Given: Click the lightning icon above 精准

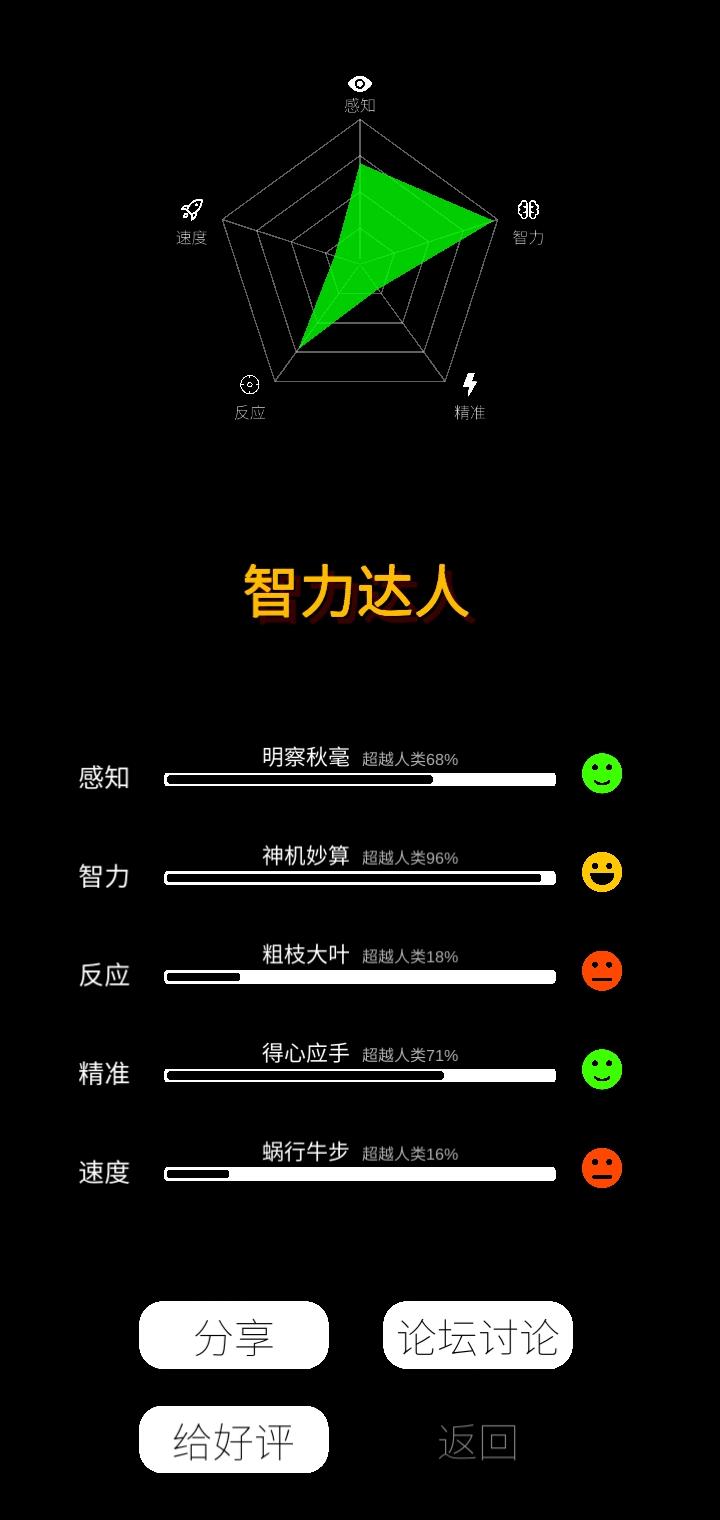Looking at the screenshot, I should tap(470, 386).
